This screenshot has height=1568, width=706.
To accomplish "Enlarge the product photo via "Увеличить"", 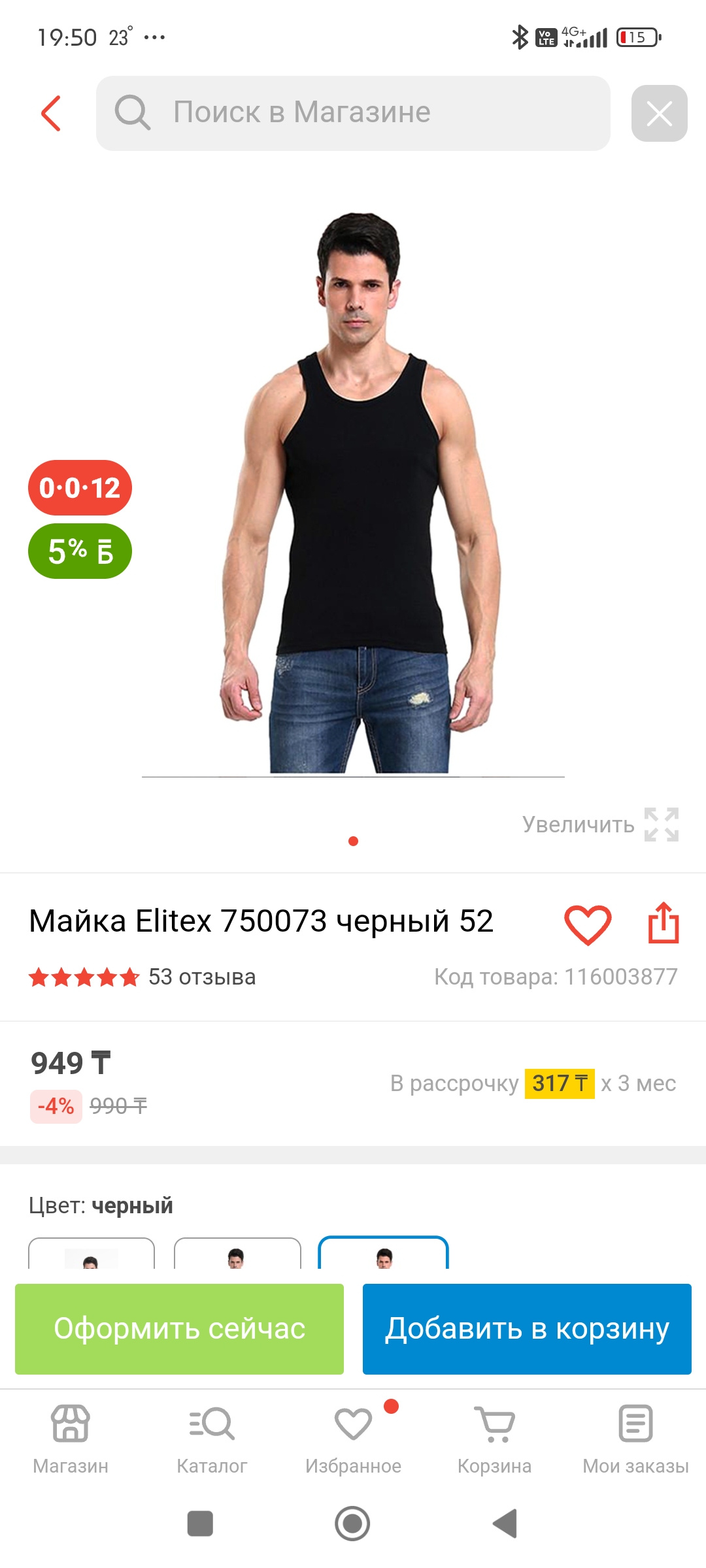I will click(x=600, y=825).
